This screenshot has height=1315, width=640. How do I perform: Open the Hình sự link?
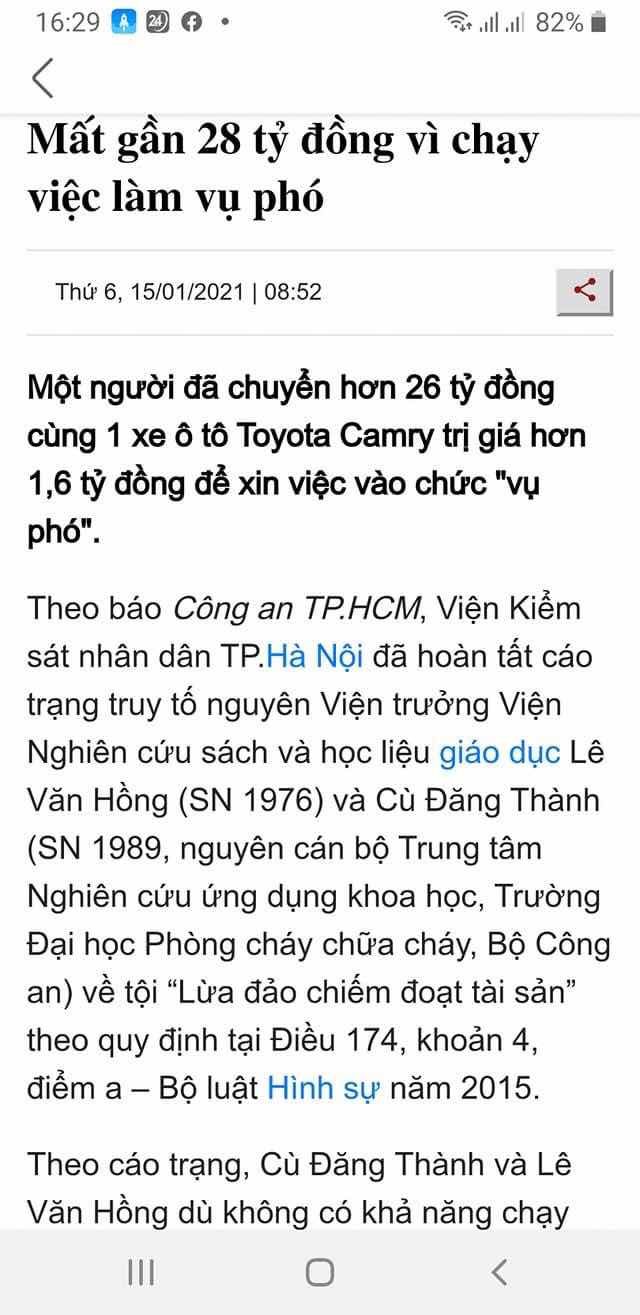pos(322,1089)
